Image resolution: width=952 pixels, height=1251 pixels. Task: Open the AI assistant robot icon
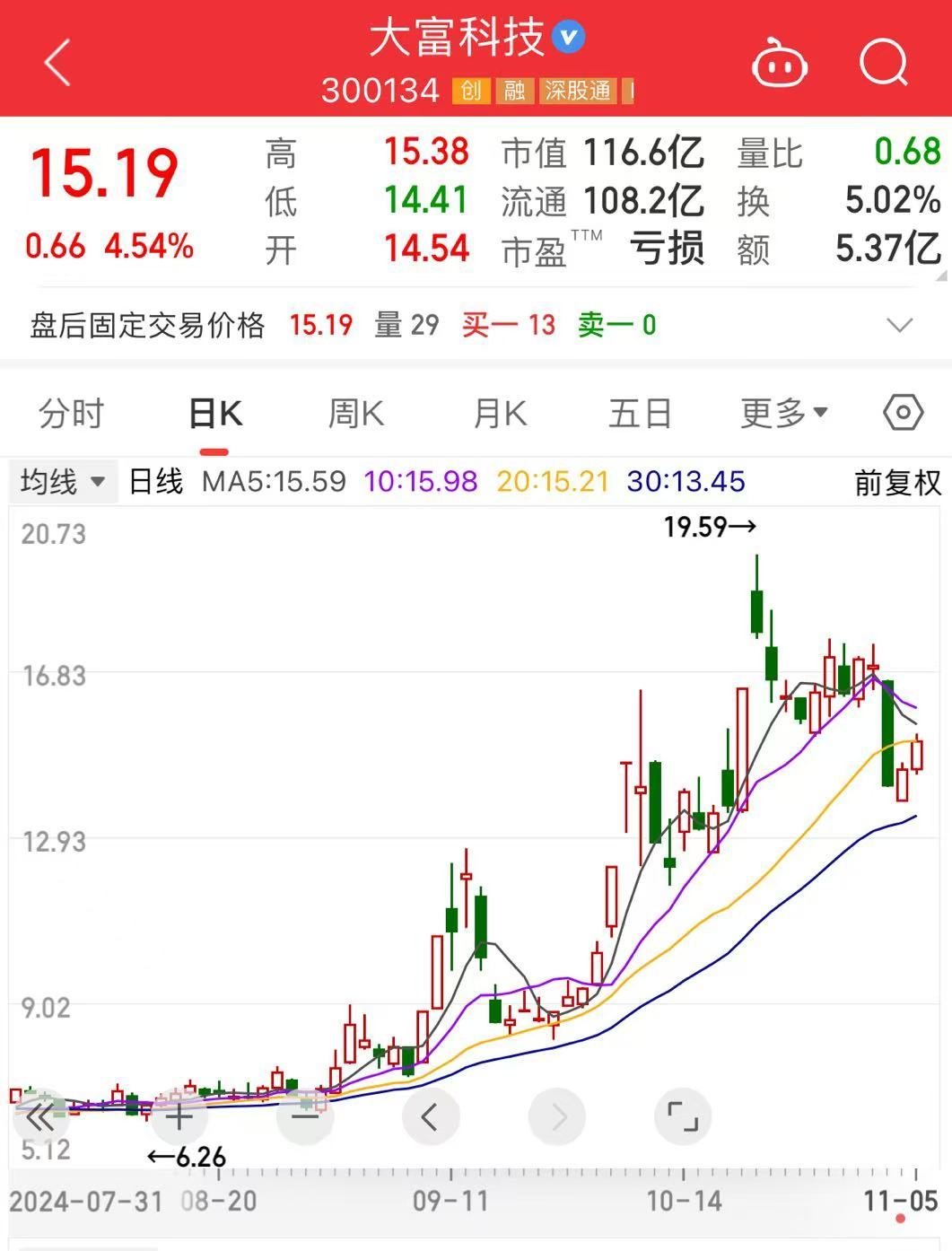(x=780, y=62)
